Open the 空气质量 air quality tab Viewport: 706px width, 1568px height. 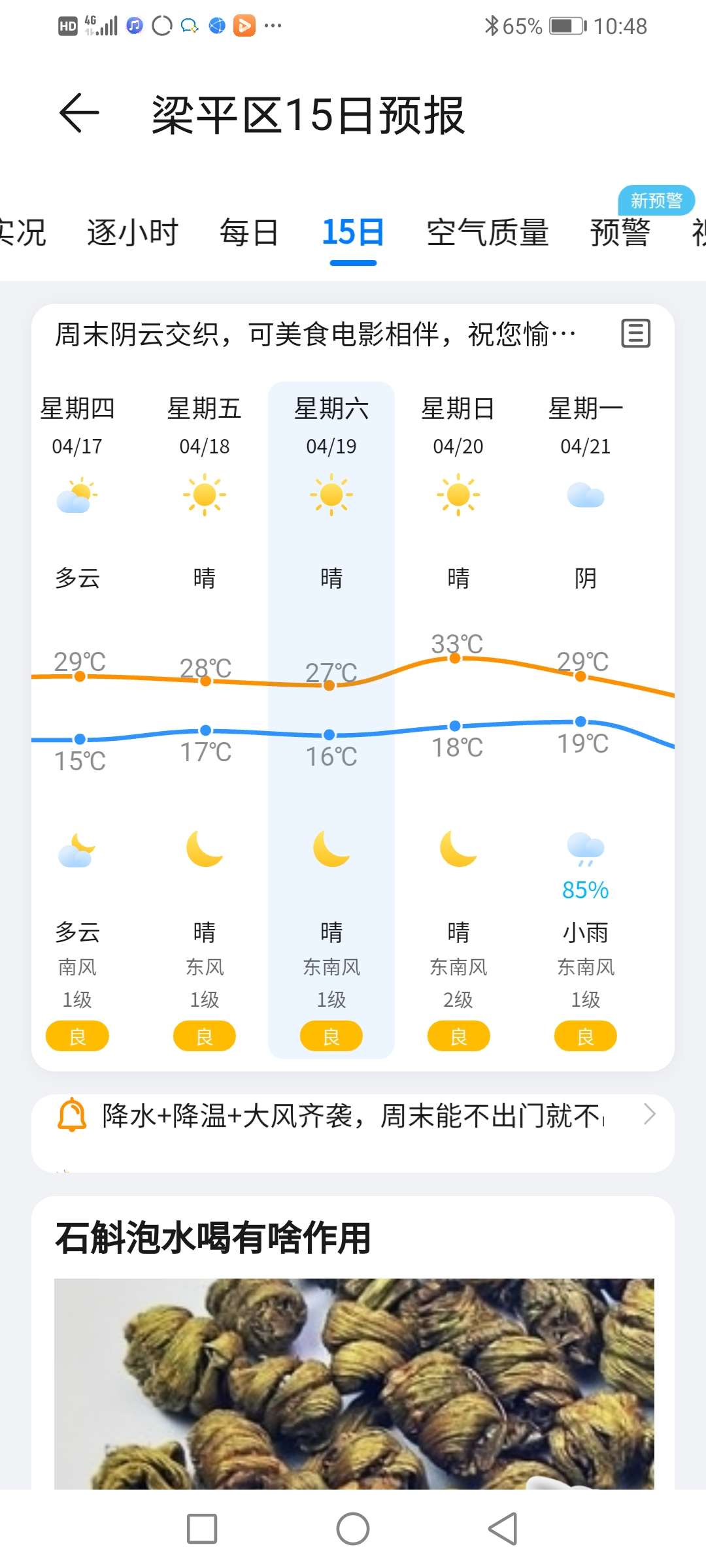pyautogui.click(x=488, y=233)
